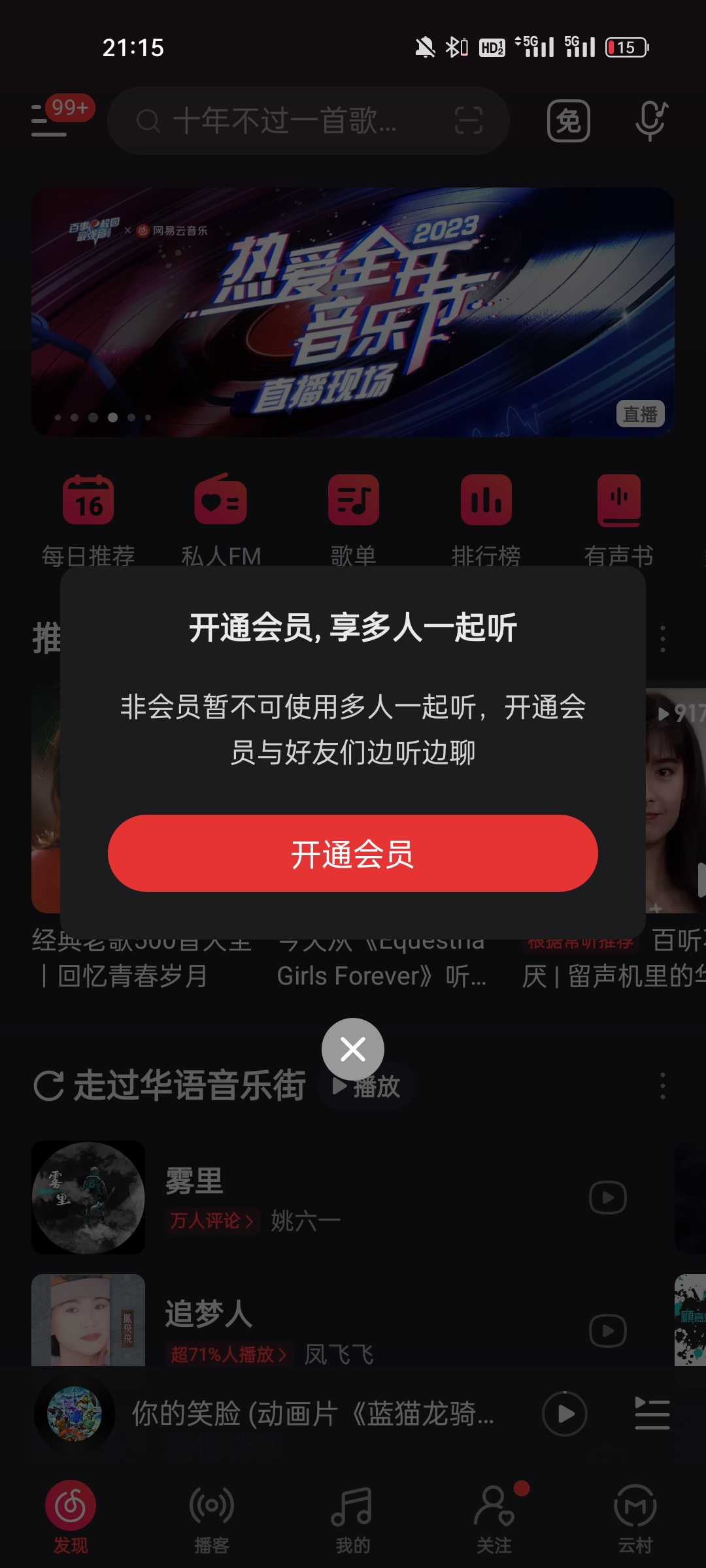Open the side drawer menu

click(x=50, y=120)
